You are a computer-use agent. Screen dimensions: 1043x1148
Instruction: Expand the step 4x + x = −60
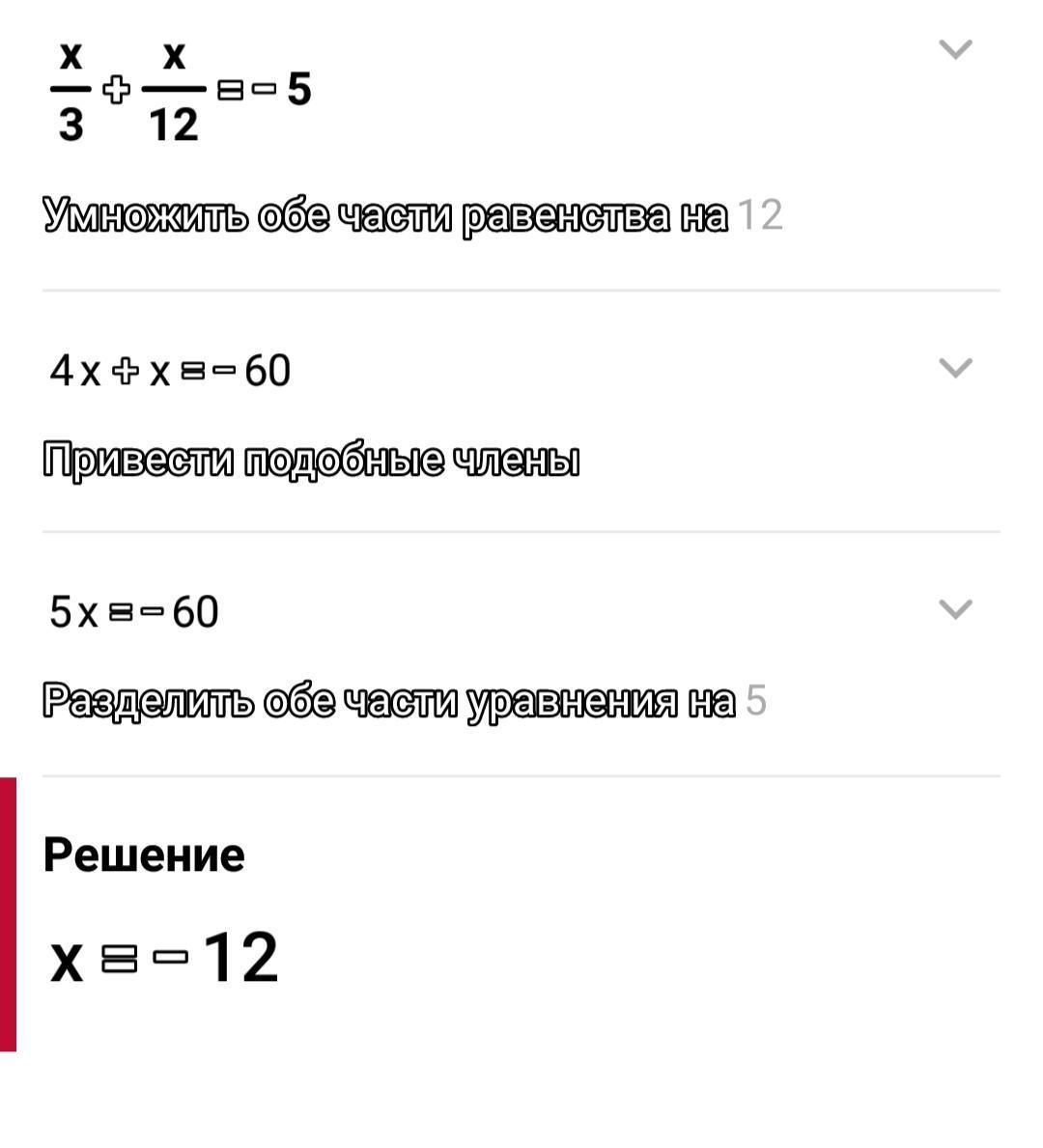(x=954, y=368)
